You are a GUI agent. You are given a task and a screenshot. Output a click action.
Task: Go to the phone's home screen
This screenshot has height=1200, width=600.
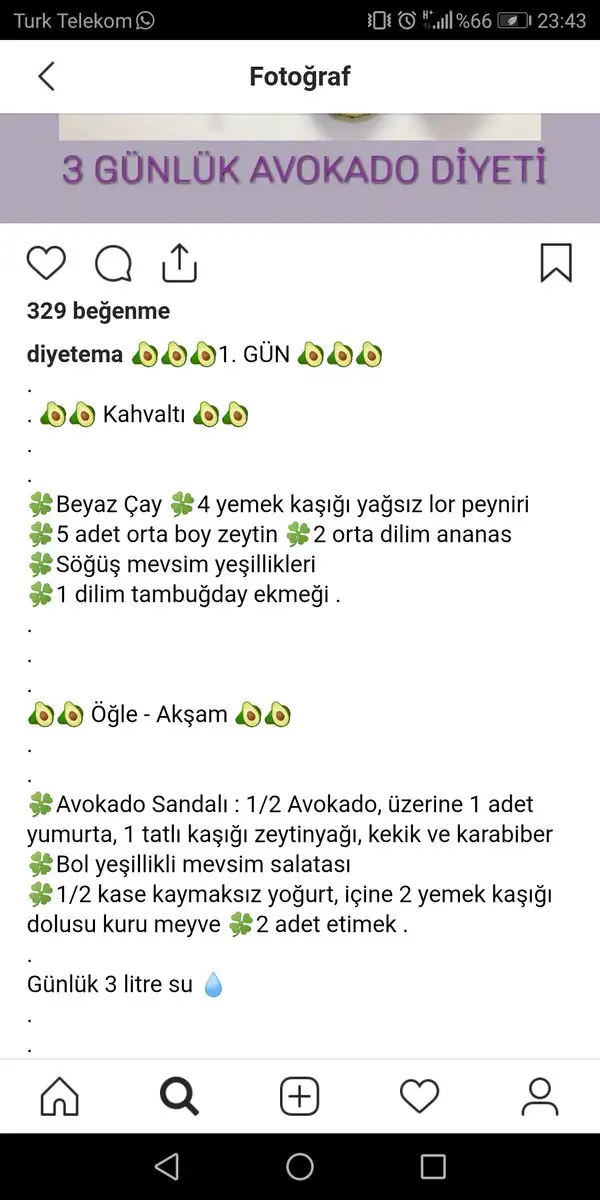point(300,1167)
